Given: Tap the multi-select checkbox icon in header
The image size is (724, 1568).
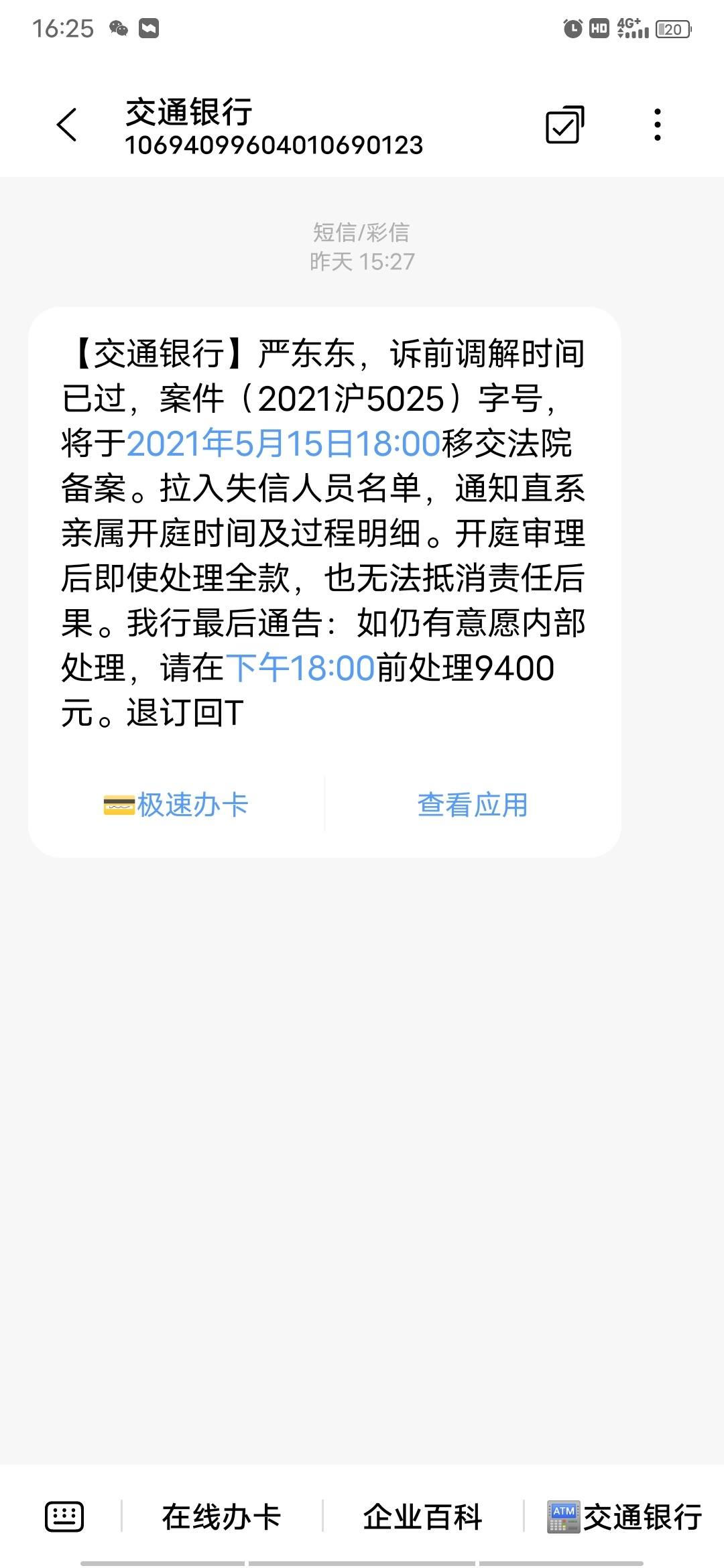Looking at the screenshot, I should (x=565, y=125).
